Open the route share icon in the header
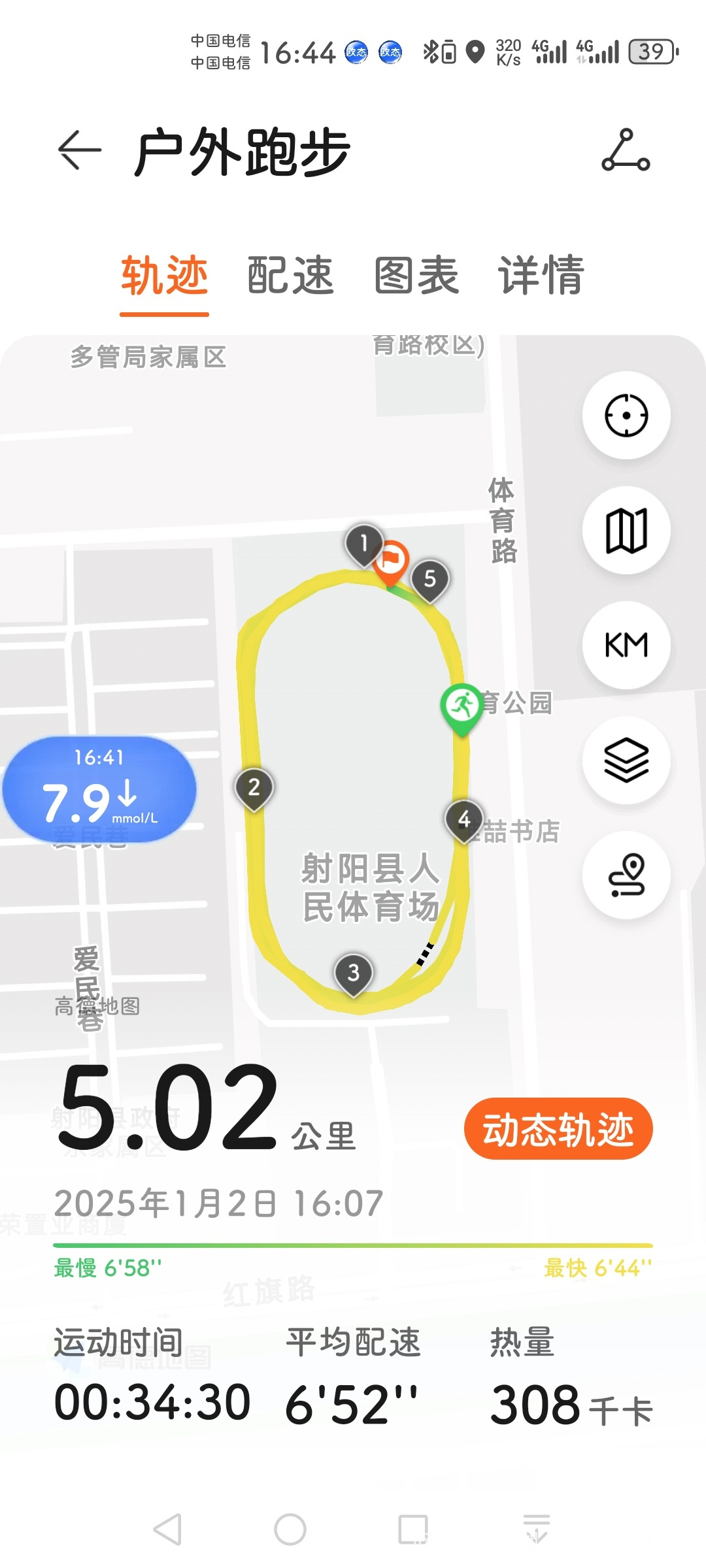This screenshot has width=706, height=1568. [626, 150]
